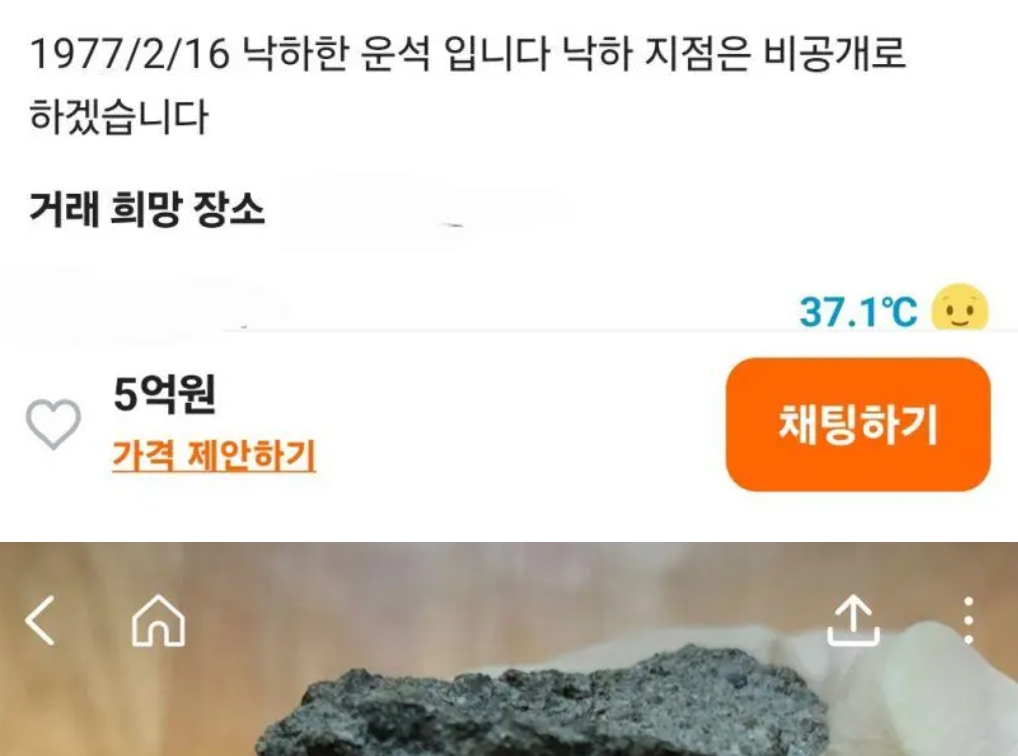Viewport: 1018px width, 756px height.
Task: Tap the 가격 제안하기 link
Action: coord(213,457)
